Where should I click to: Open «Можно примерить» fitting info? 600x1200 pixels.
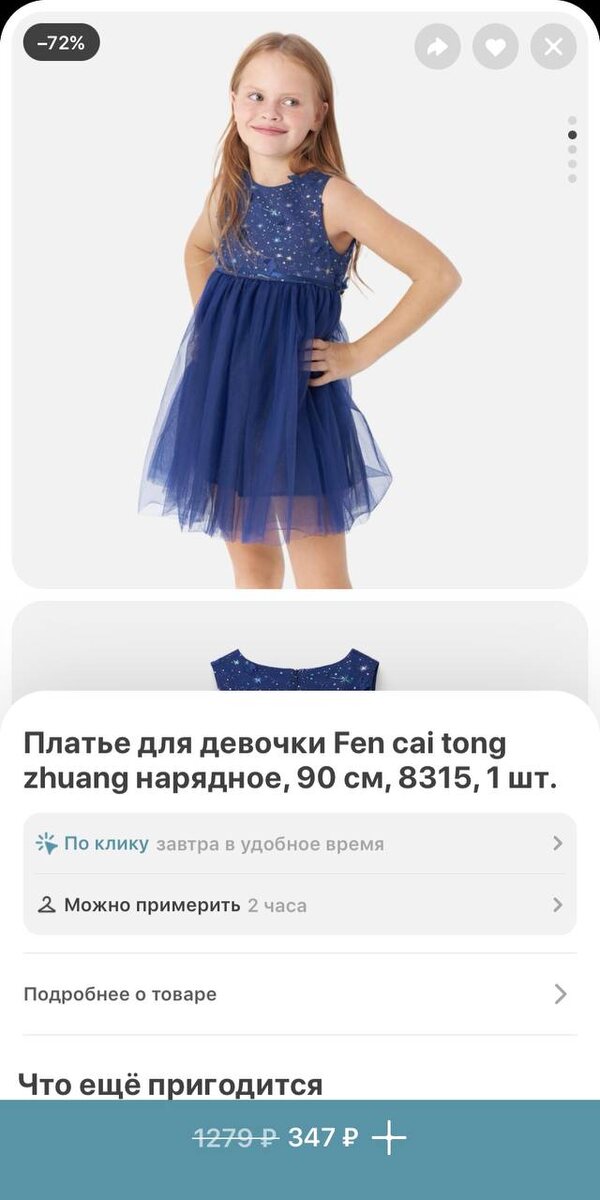point(300,905)
